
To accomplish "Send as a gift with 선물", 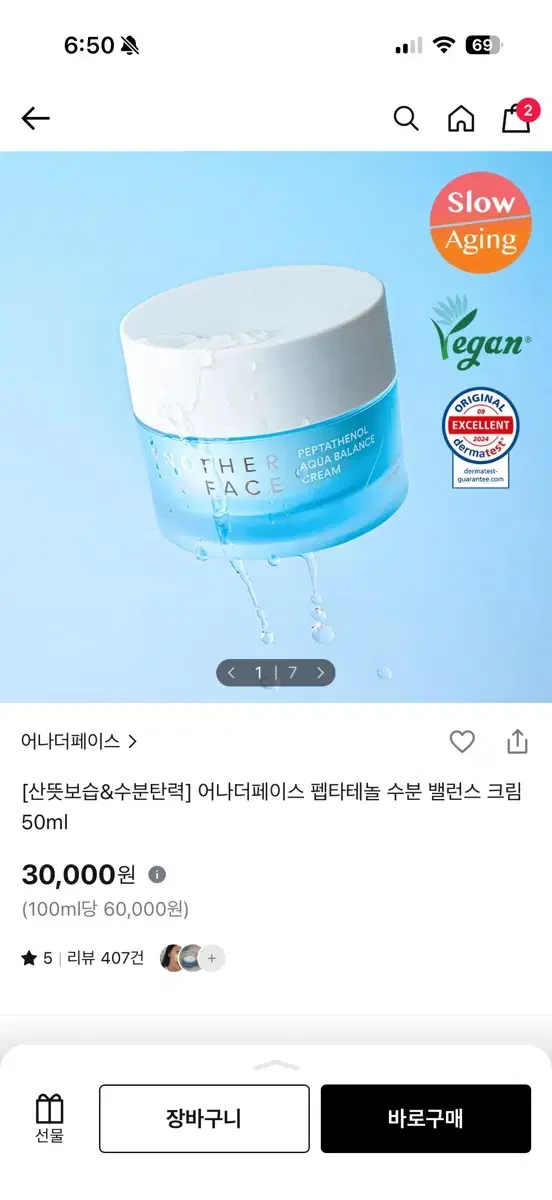I will (49, 1118).
